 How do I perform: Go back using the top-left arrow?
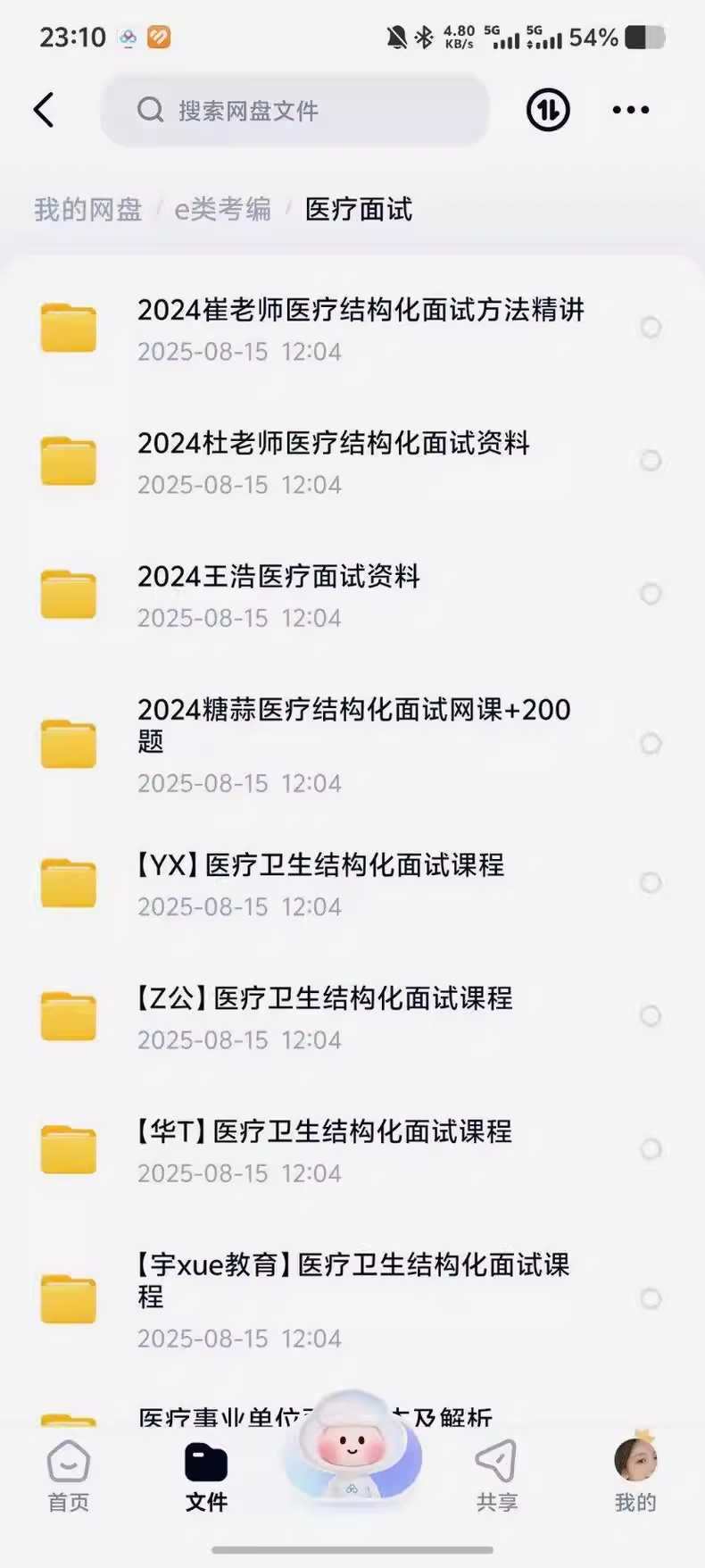point(45,110)
